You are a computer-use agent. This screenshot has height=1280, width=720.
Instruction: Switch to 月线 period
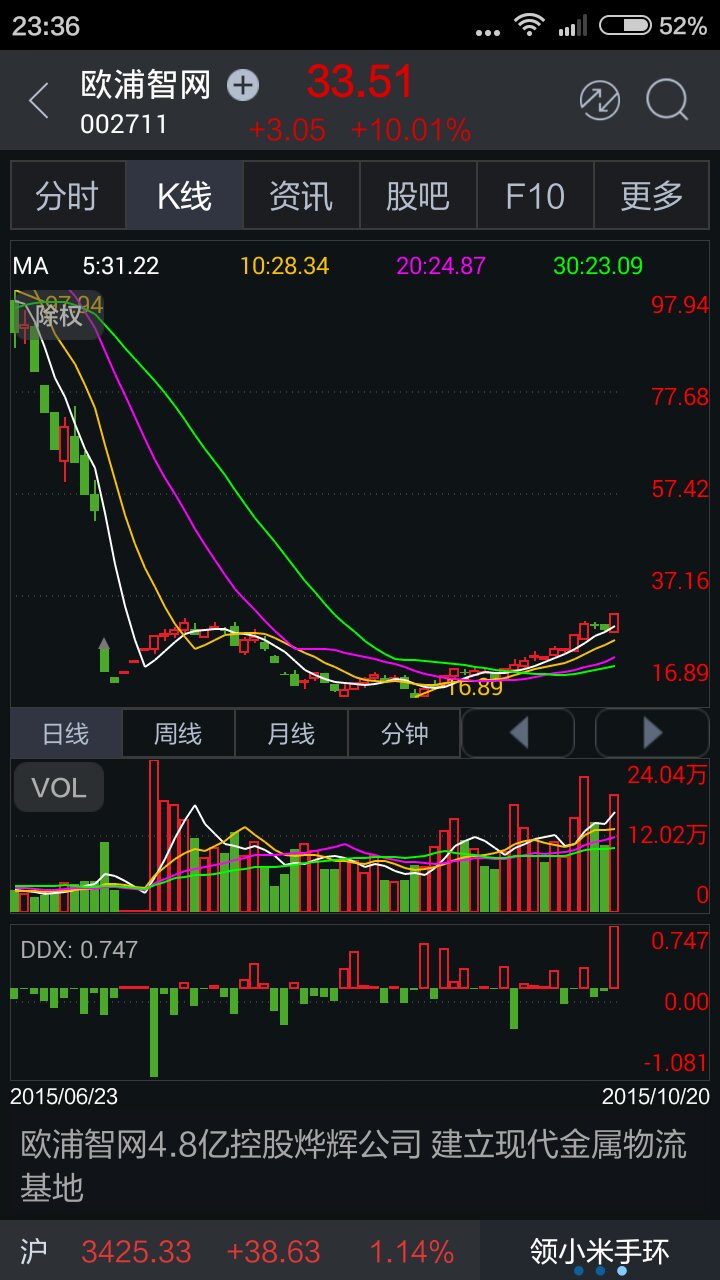292,734
